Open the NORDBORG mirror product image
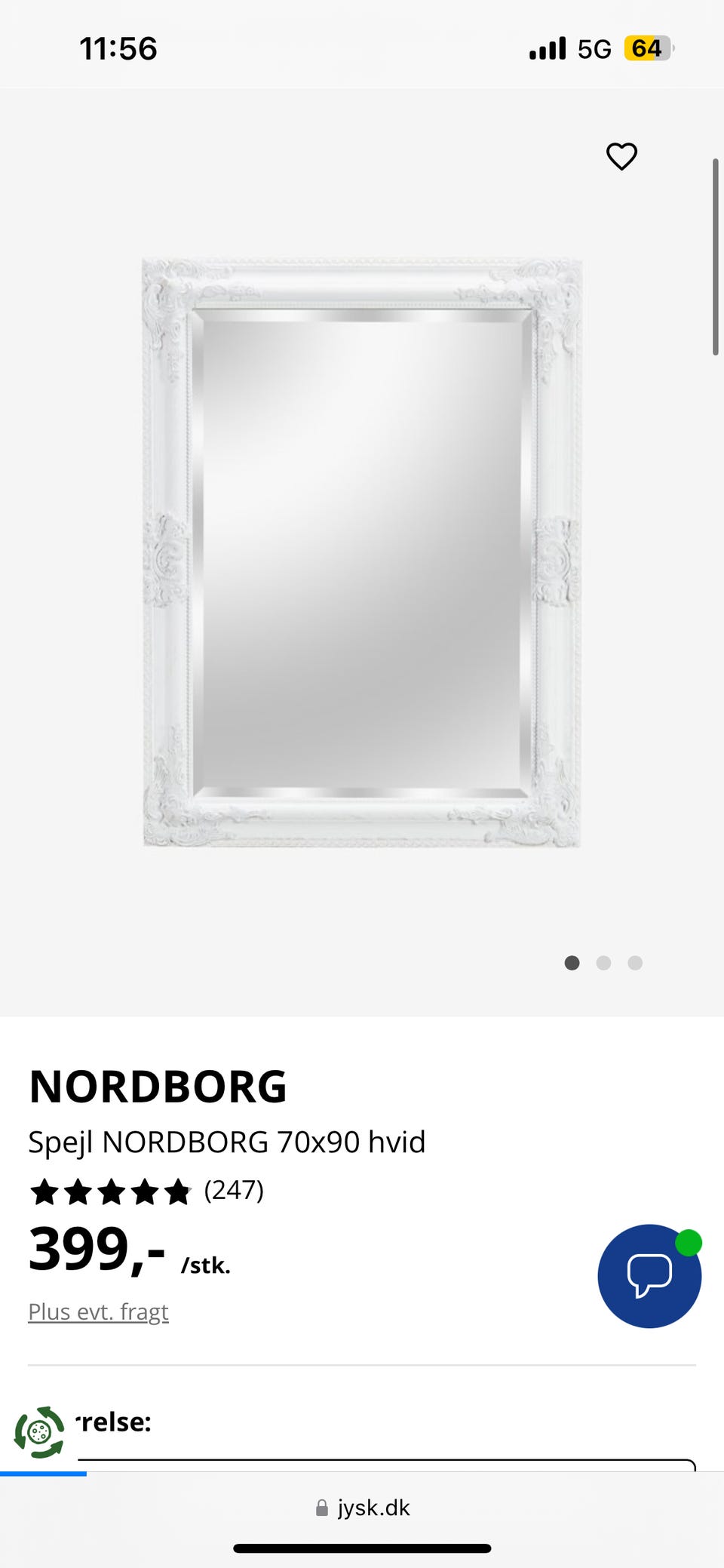 coord(362,552)
